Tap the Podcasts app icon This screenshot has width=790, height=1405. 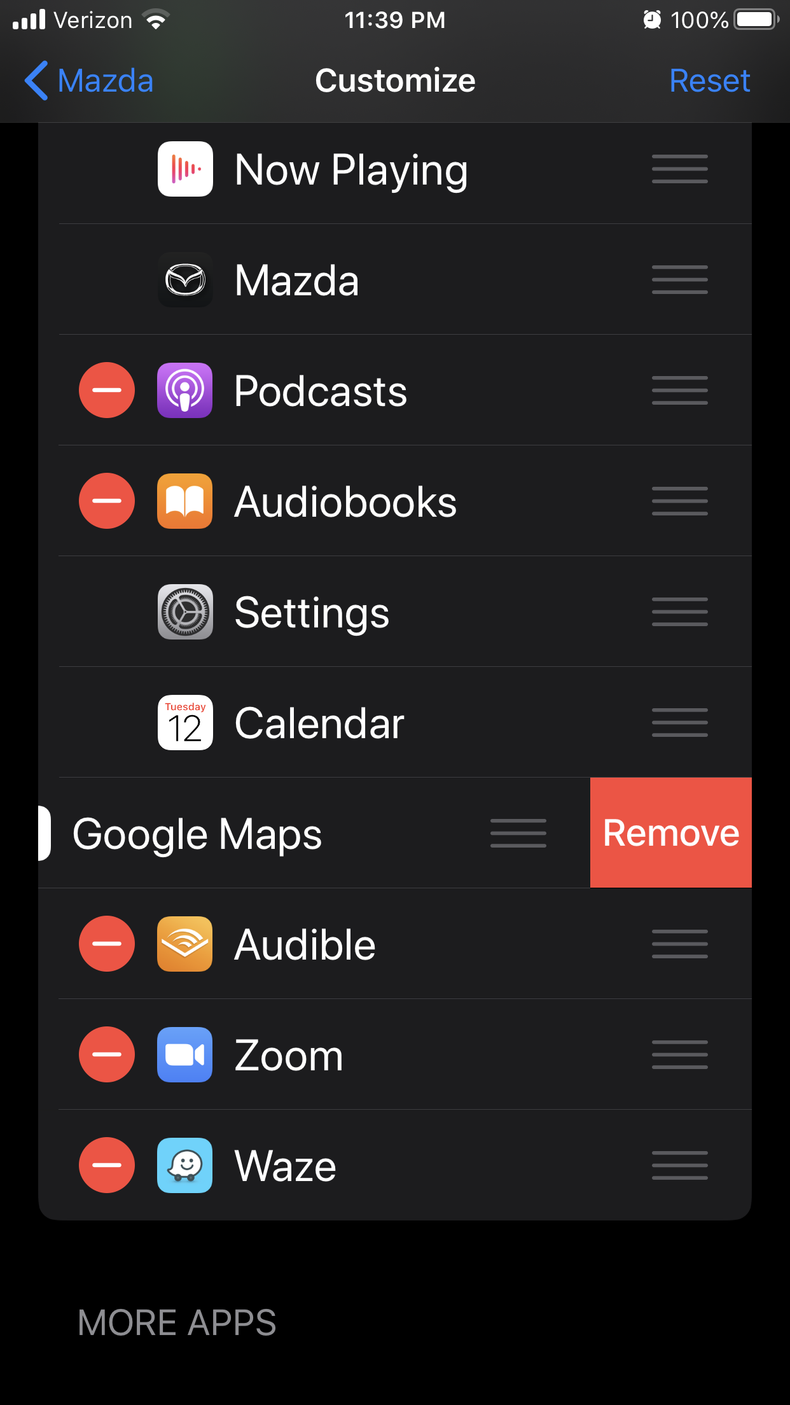pyautogui.click(x=185, y=390)
